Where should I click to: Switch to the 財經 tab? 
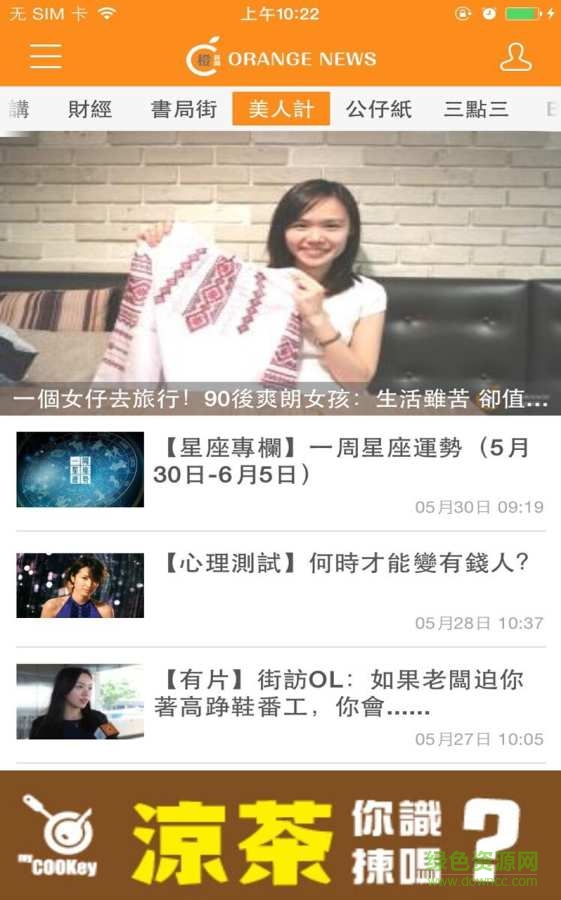(90, 108)
